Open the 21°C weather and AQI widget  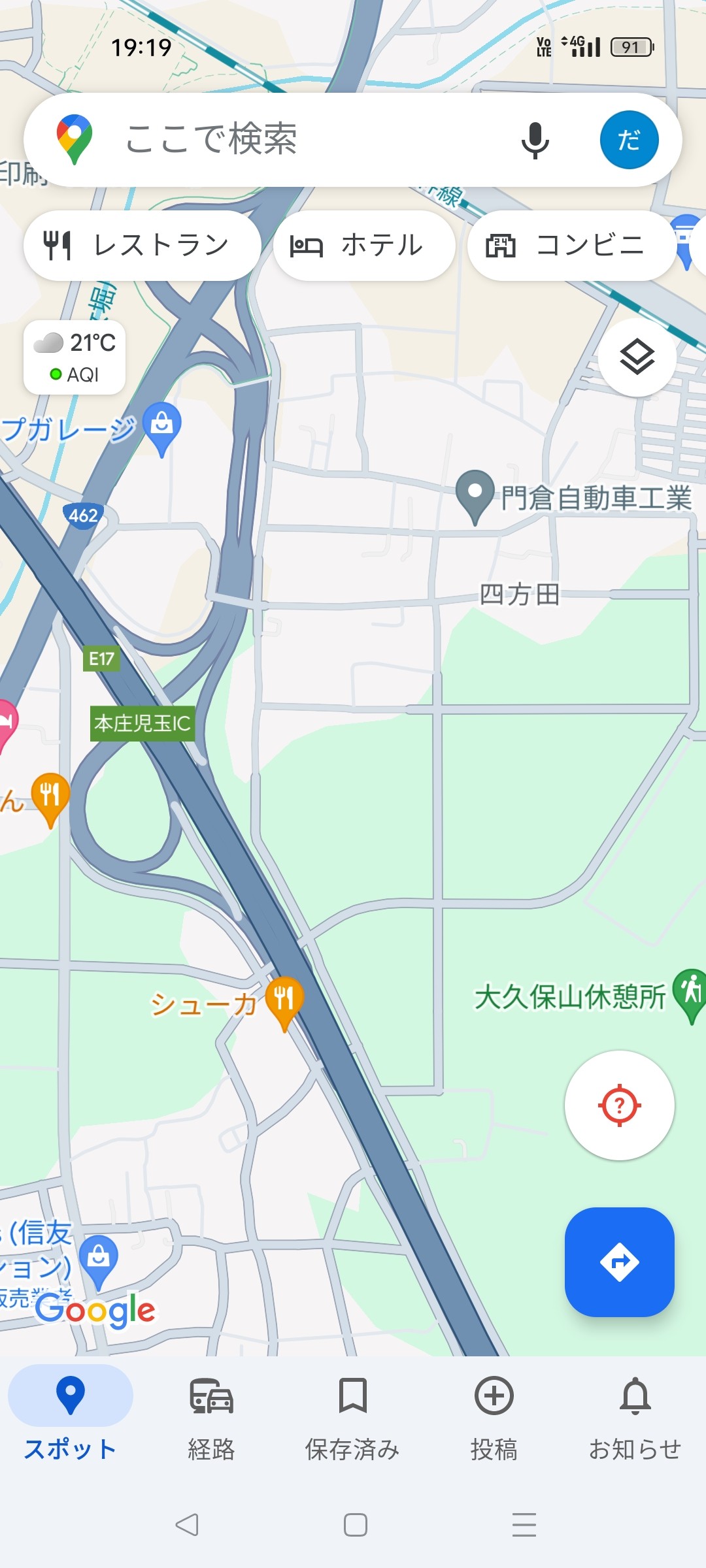(75, 357)
